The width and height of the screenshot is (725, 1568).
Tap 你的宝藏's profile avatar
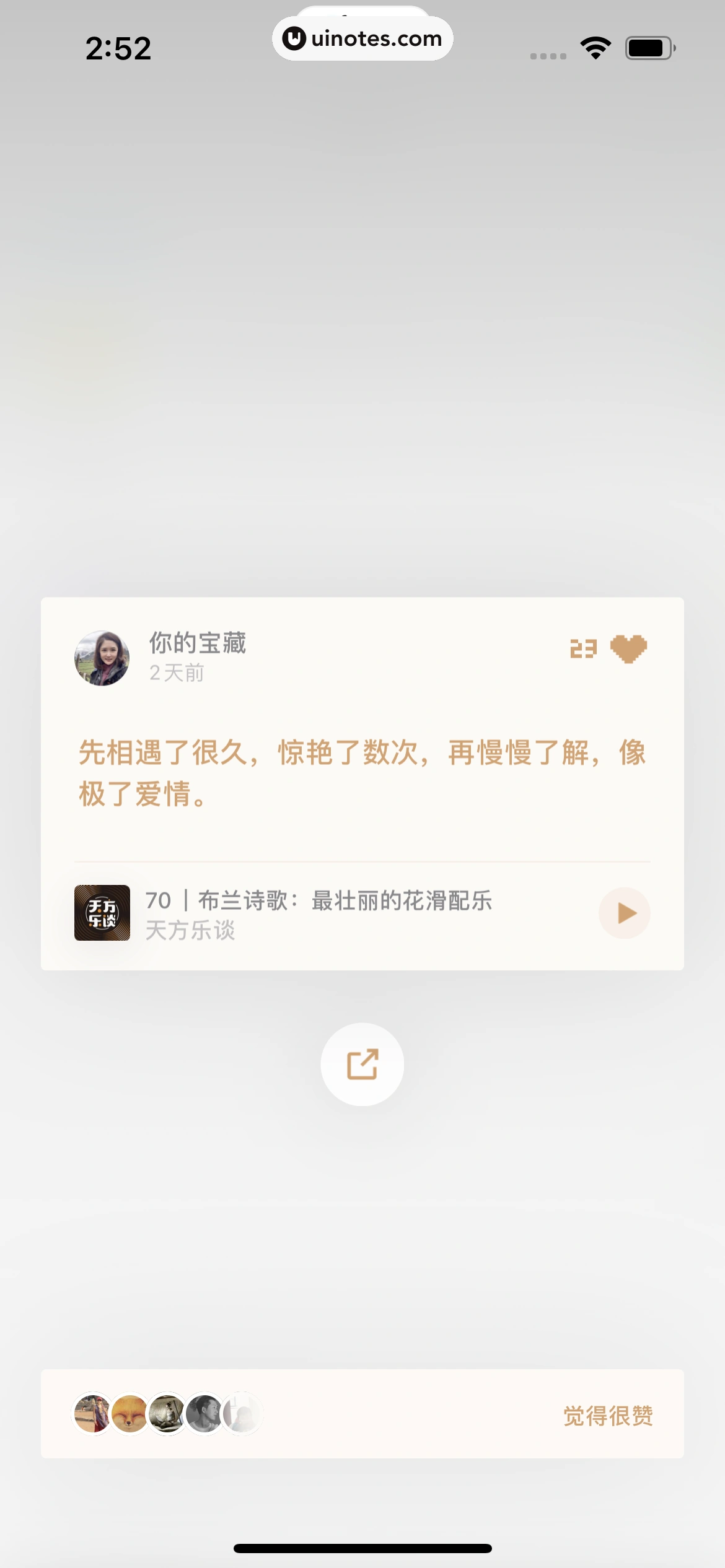point(103,658)
